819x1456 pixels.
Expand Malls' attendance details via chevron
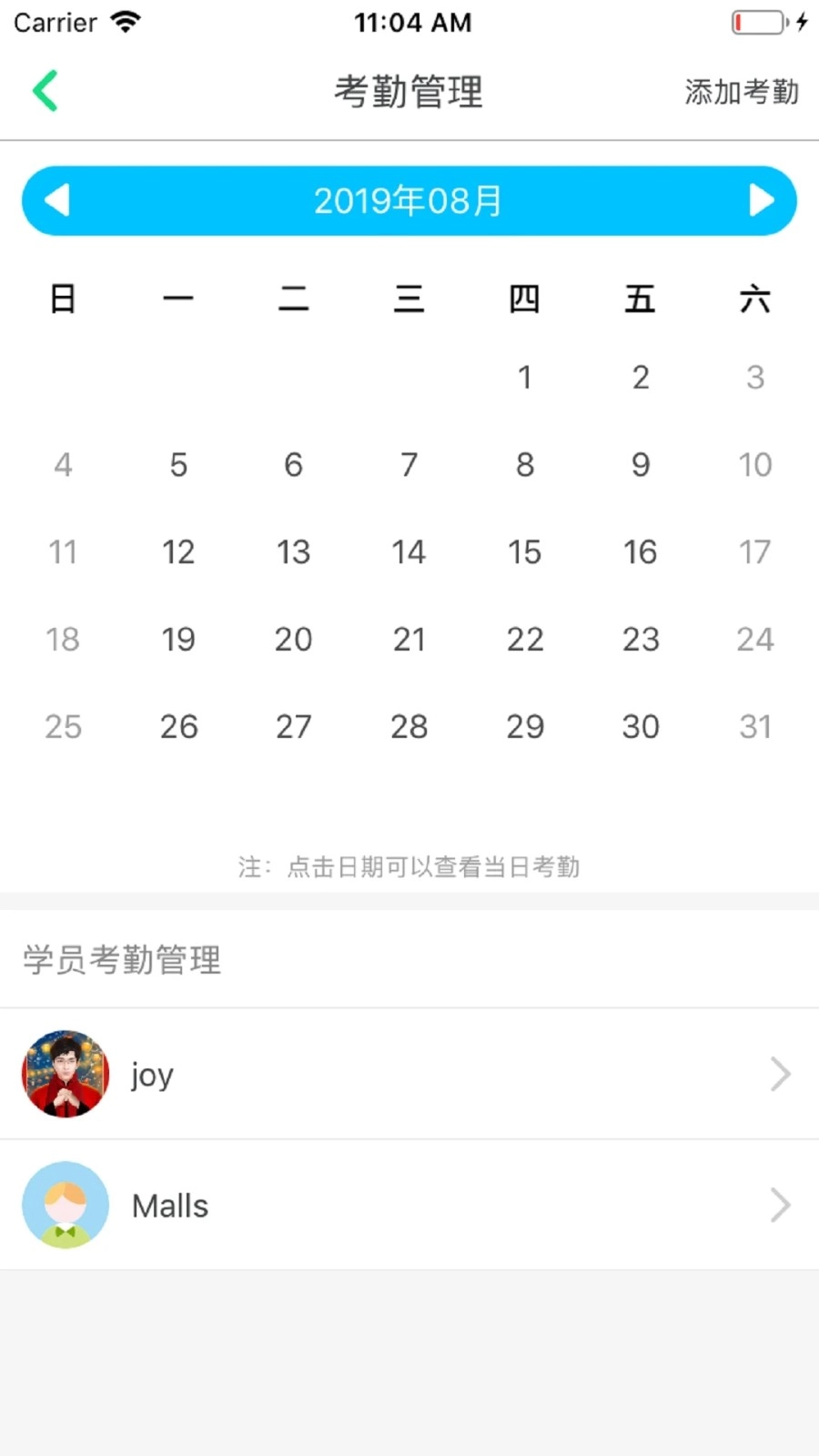(x=780, y=1205)
